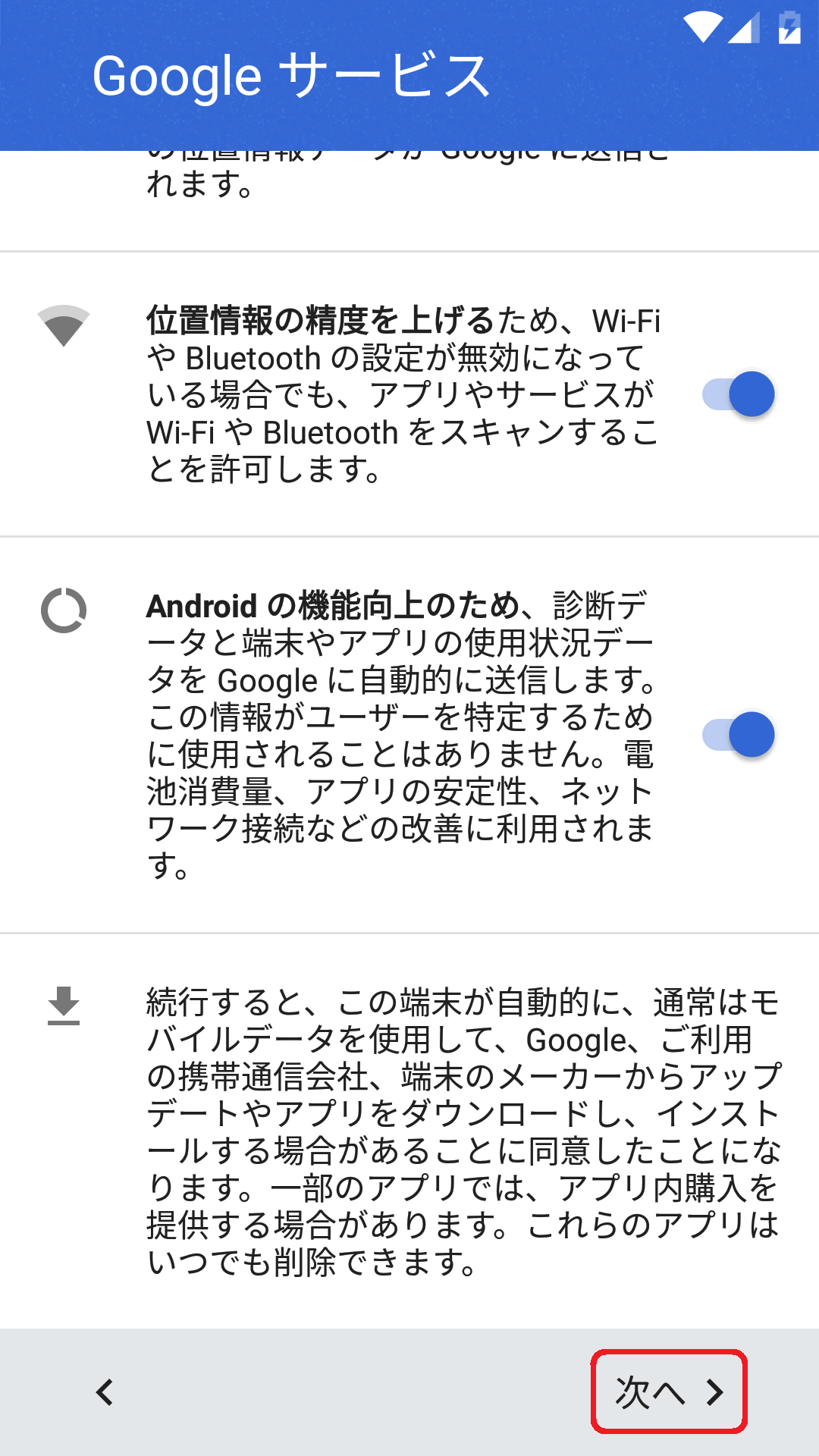The height and width of the screenshot is (1456, 819).
Task: Go back with the left arrow
Action: 105,1392
